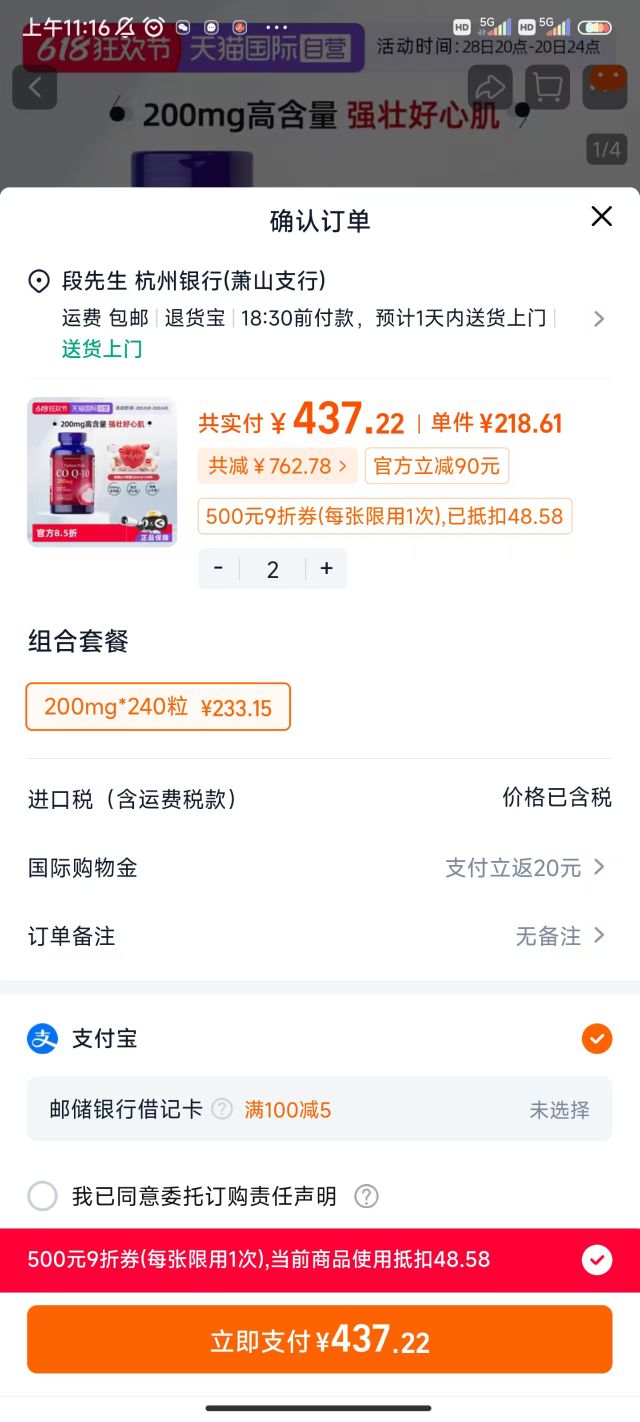Image resolution: width=640 pixels, height=1422 pixels.
Task: Open the delivery address details
Action: (320, 314)
